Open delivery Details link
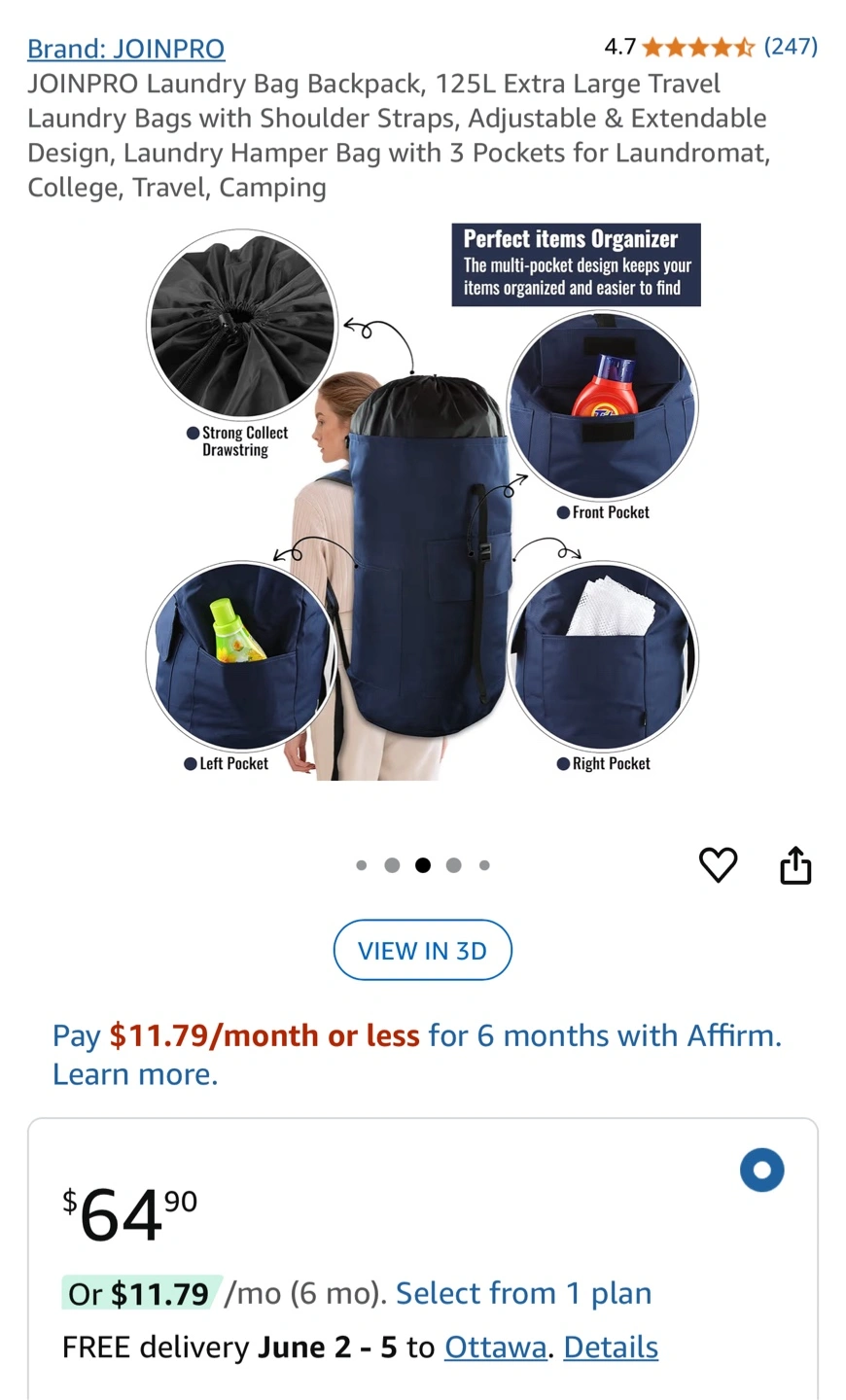Screen dimensions: 846x1400 (611, 1347)
